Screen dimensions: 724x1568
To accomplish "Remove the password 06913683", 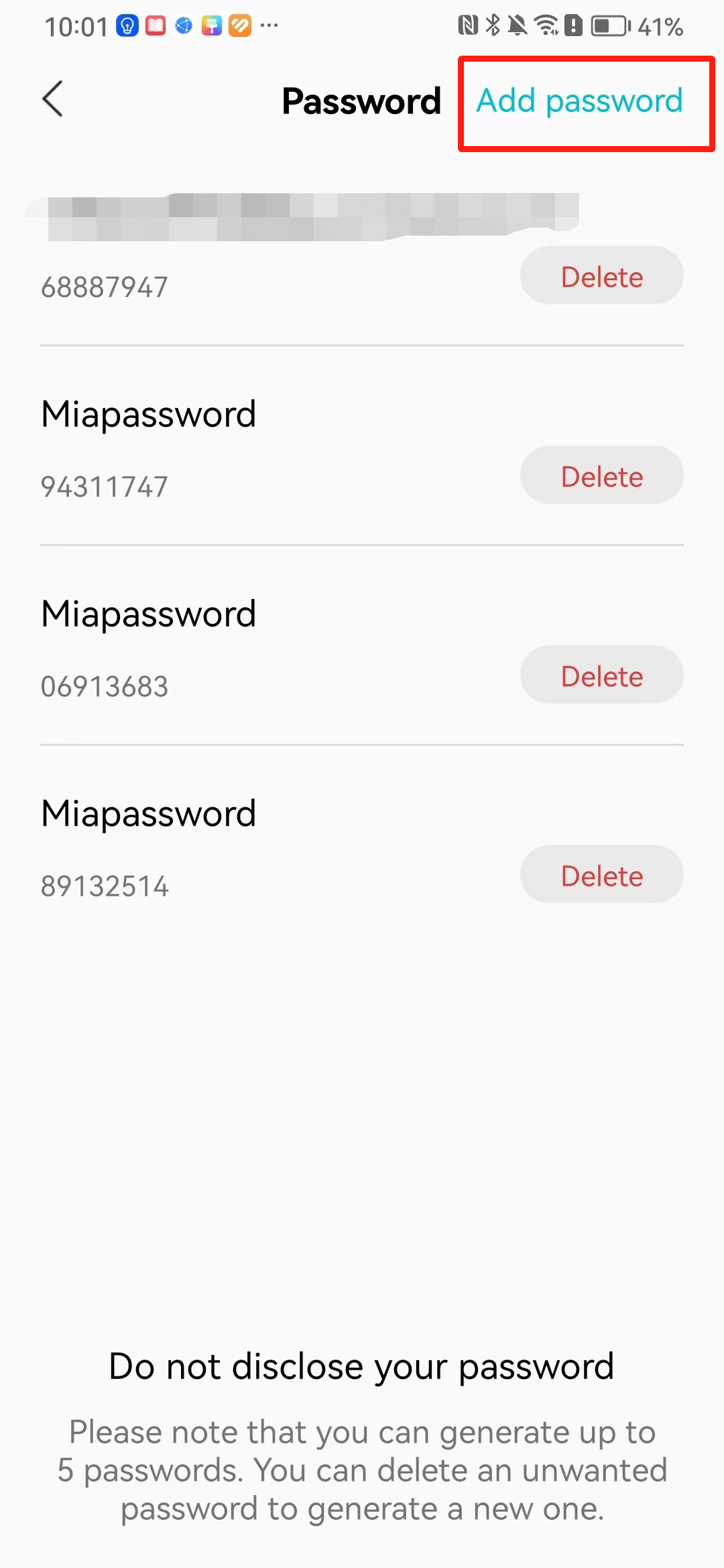I will (602, 675).
